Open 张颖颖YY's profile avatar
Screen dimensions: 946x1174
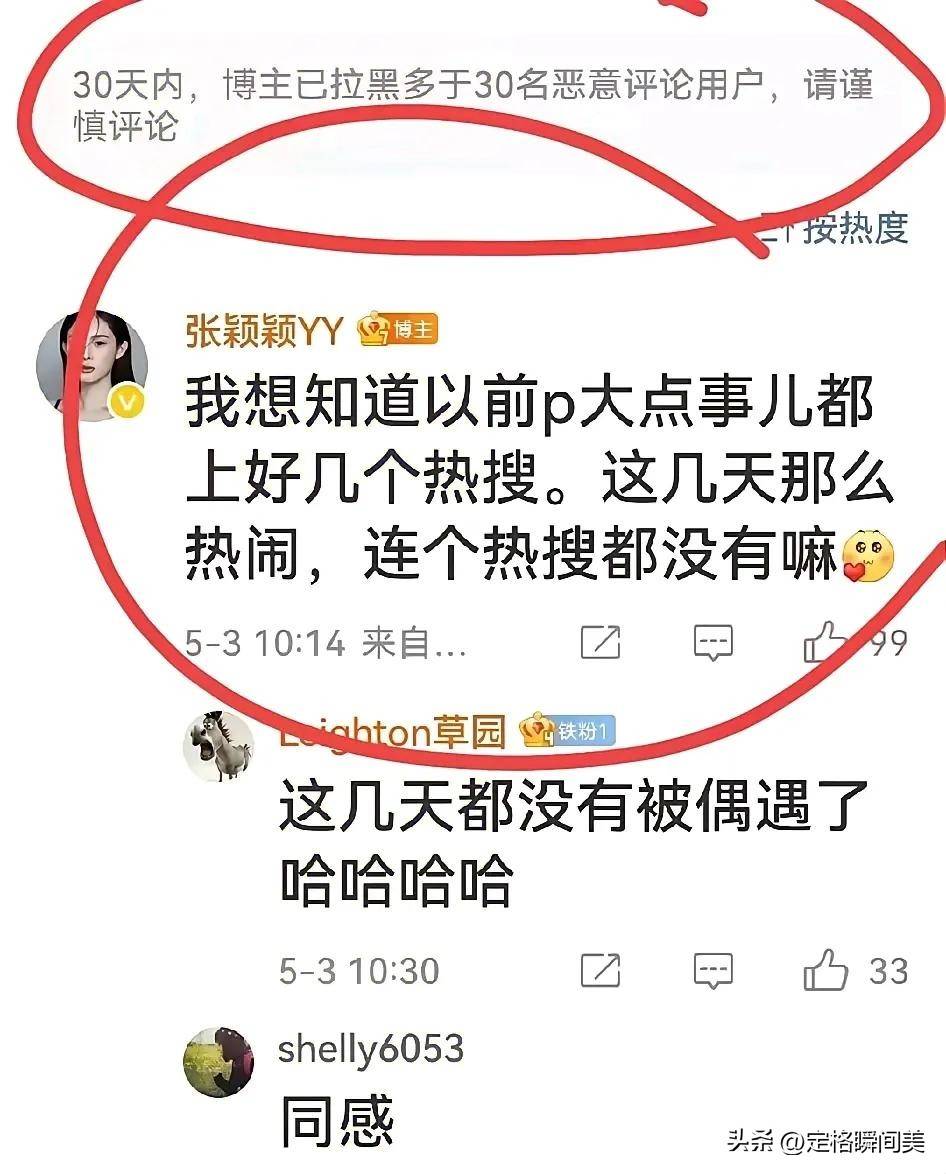tap(92, 366)
